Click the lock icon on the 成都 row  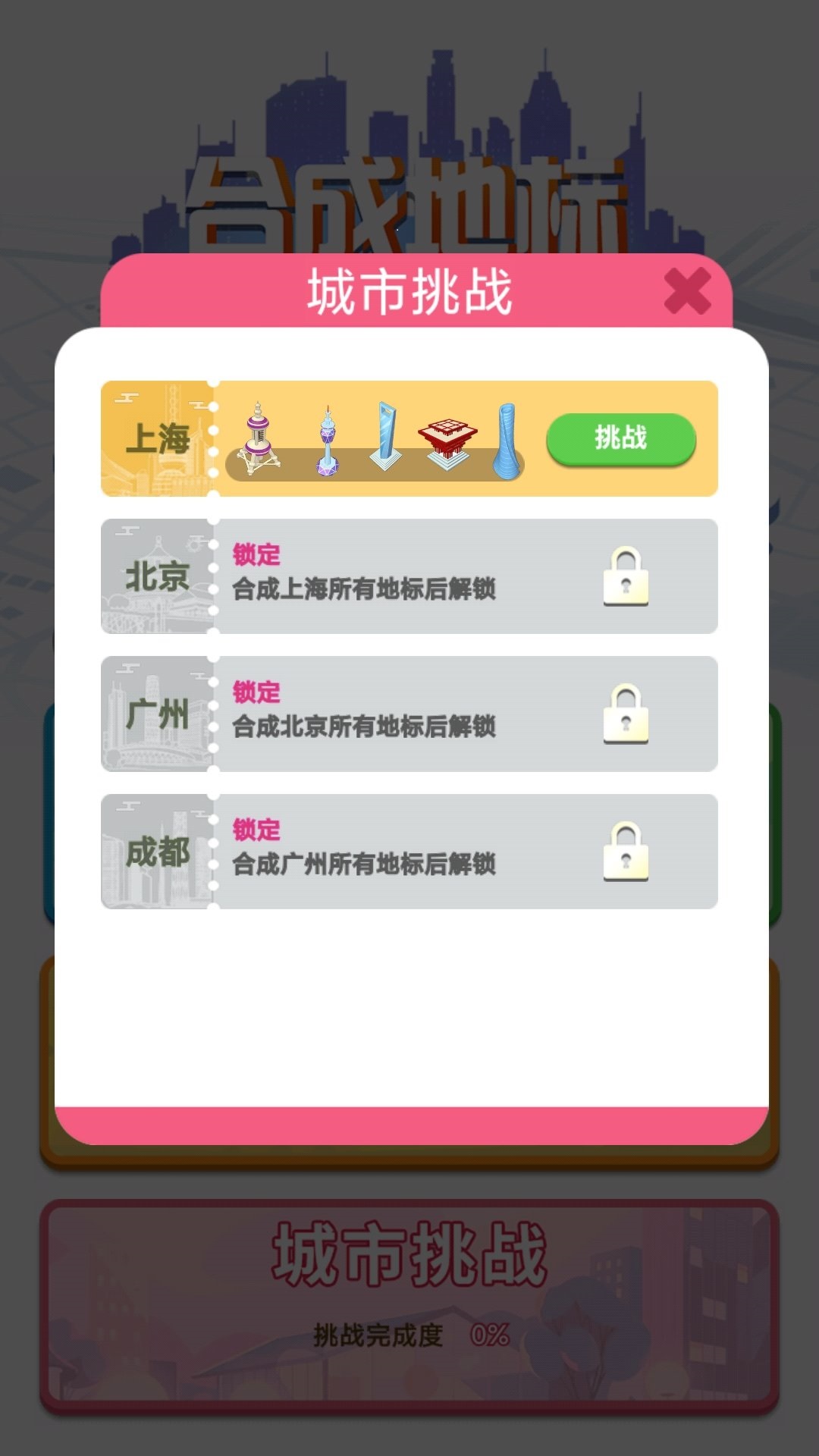click(x=627, y=852)
